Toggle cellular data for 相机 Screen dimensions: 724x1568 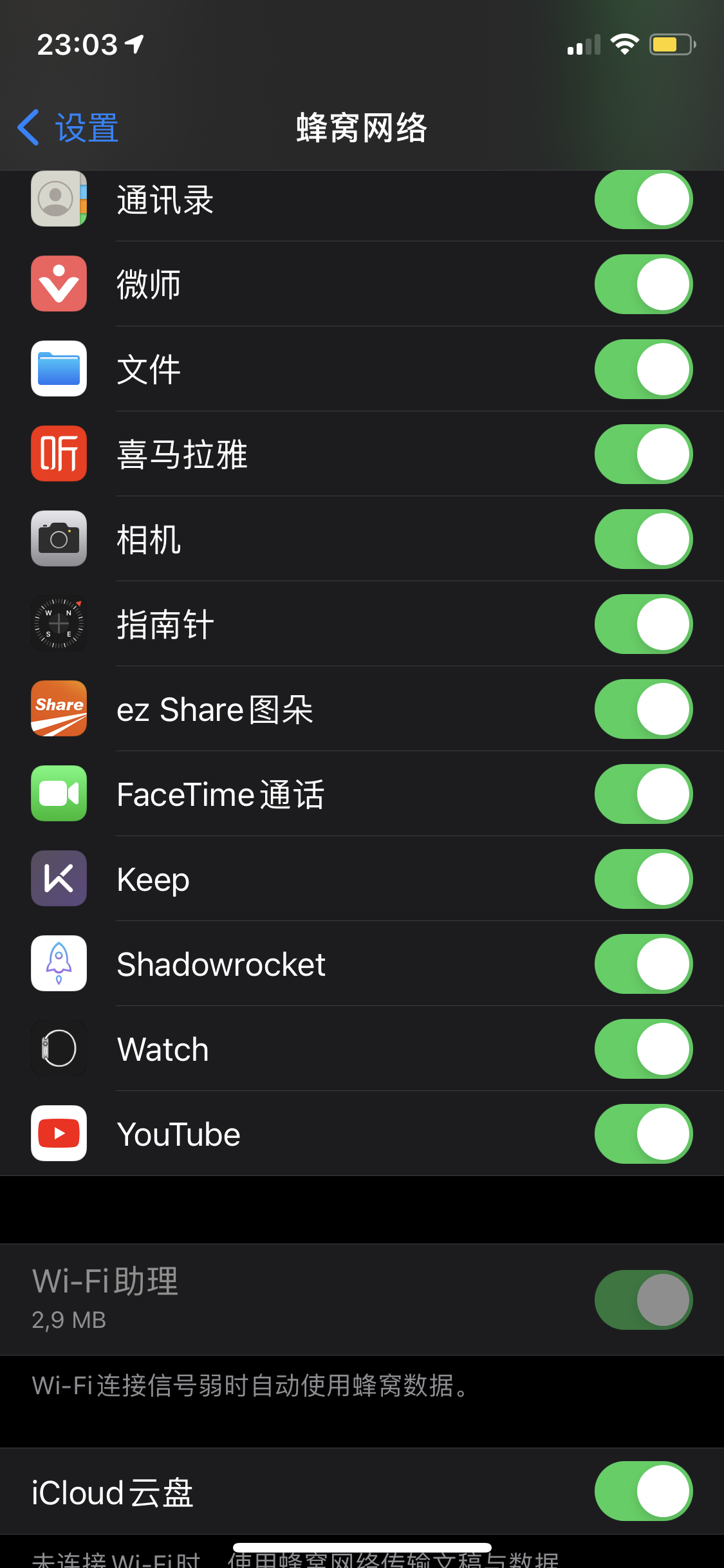click(643, 539)
